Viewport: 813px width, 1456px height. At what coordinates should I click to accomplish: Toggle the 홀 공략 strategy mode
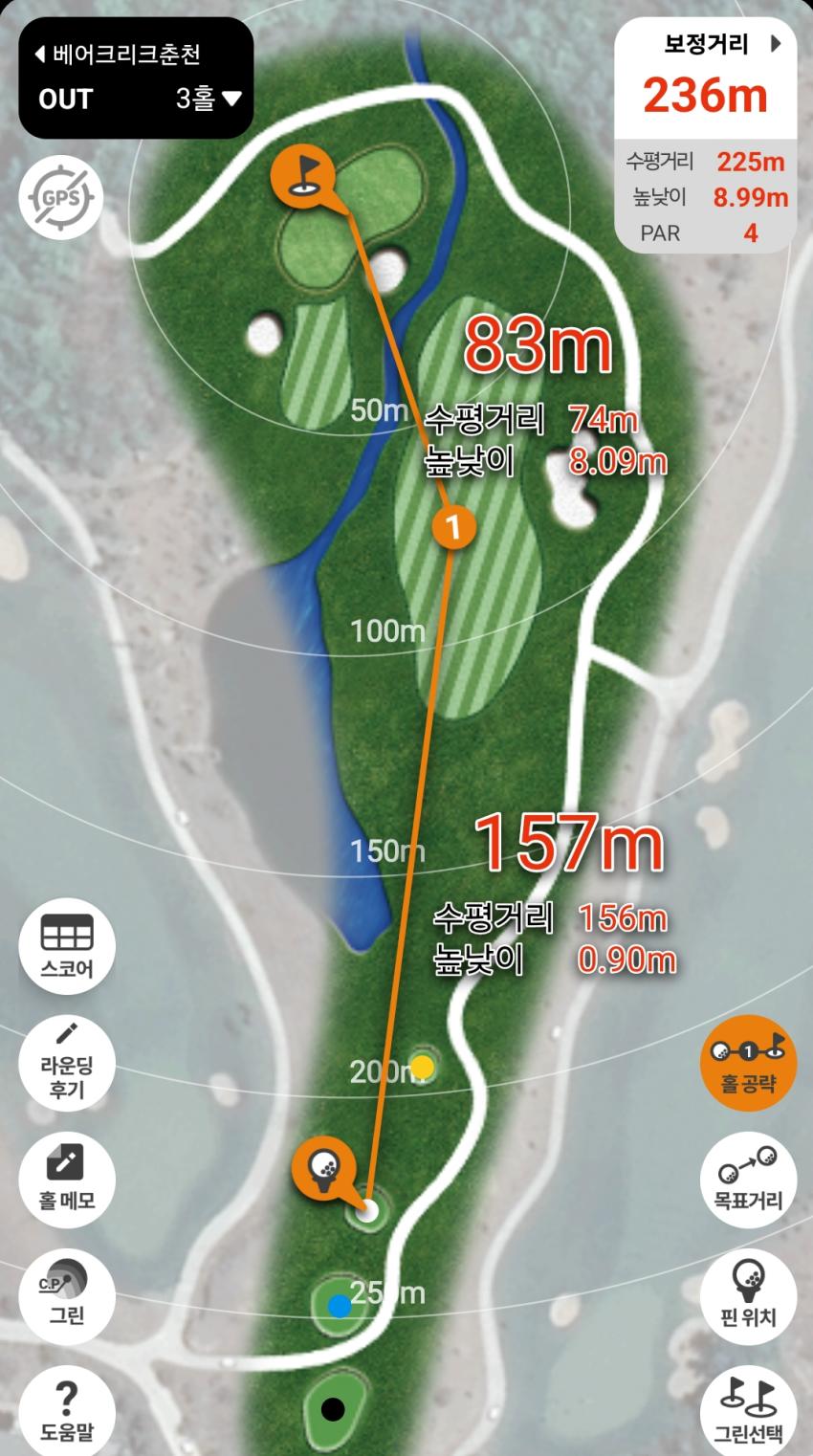click(x=748, y=1062)
